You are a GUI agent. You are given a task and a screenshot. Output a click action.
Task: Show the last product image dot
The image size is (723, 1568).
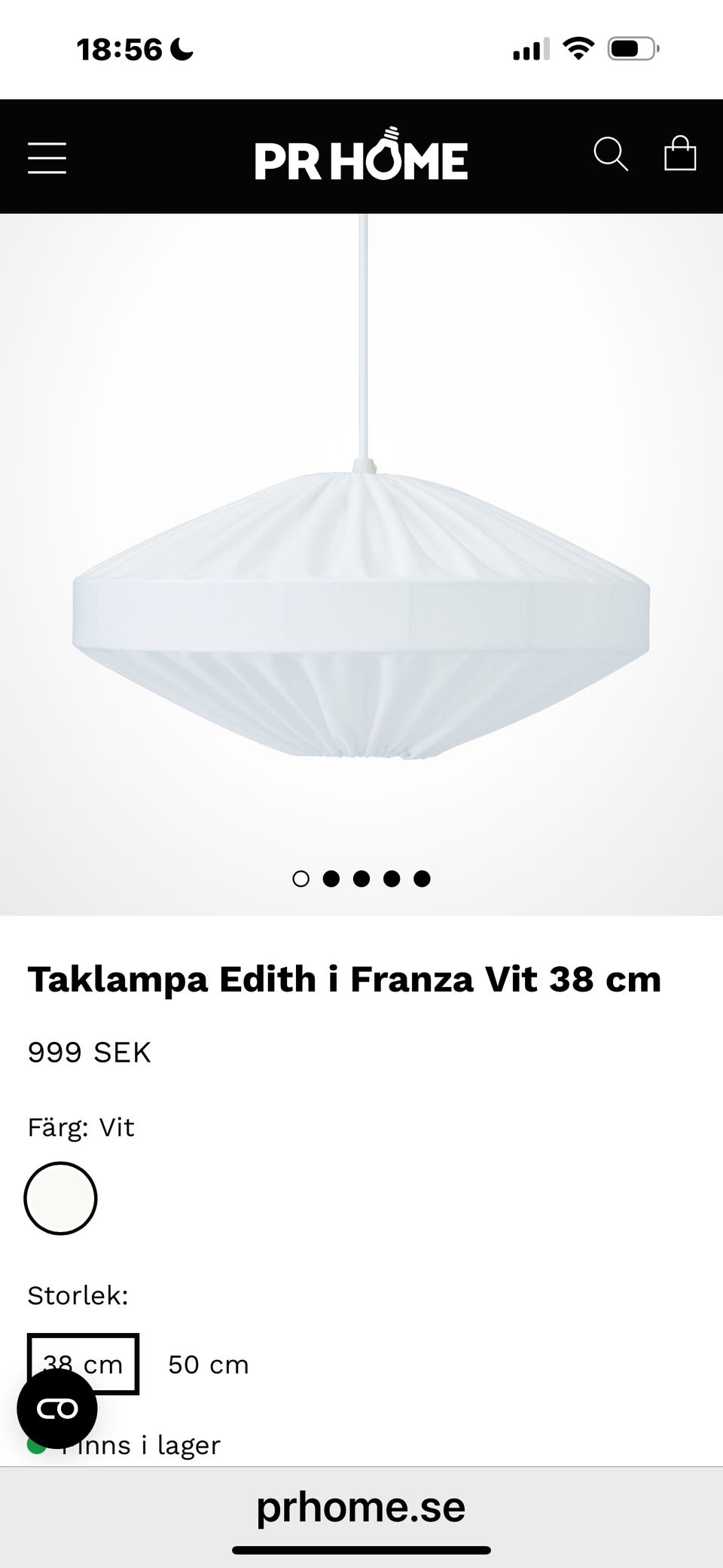point(422,879)
